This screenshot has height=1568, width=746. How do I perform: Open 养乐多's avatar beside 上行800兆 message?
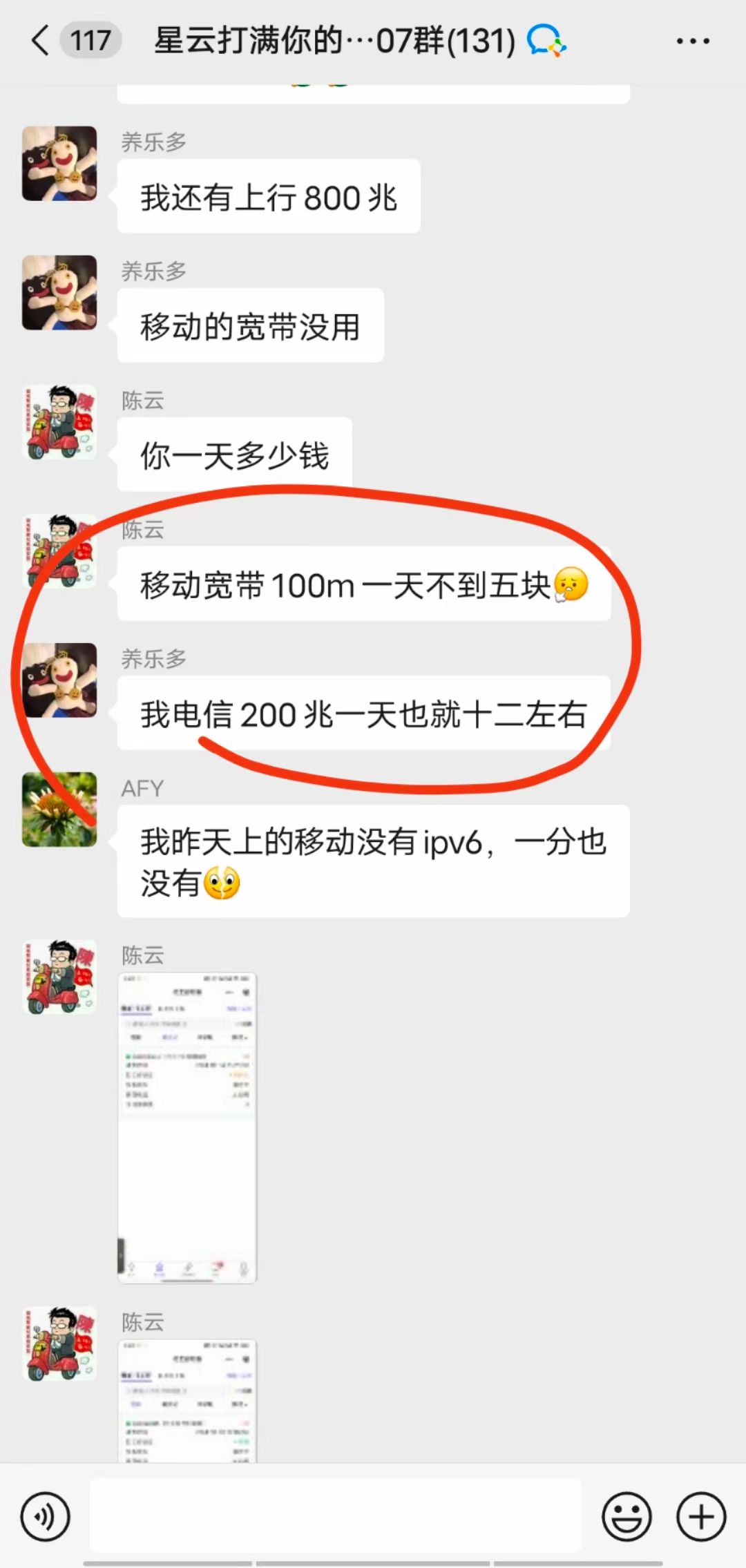(59, 164)
